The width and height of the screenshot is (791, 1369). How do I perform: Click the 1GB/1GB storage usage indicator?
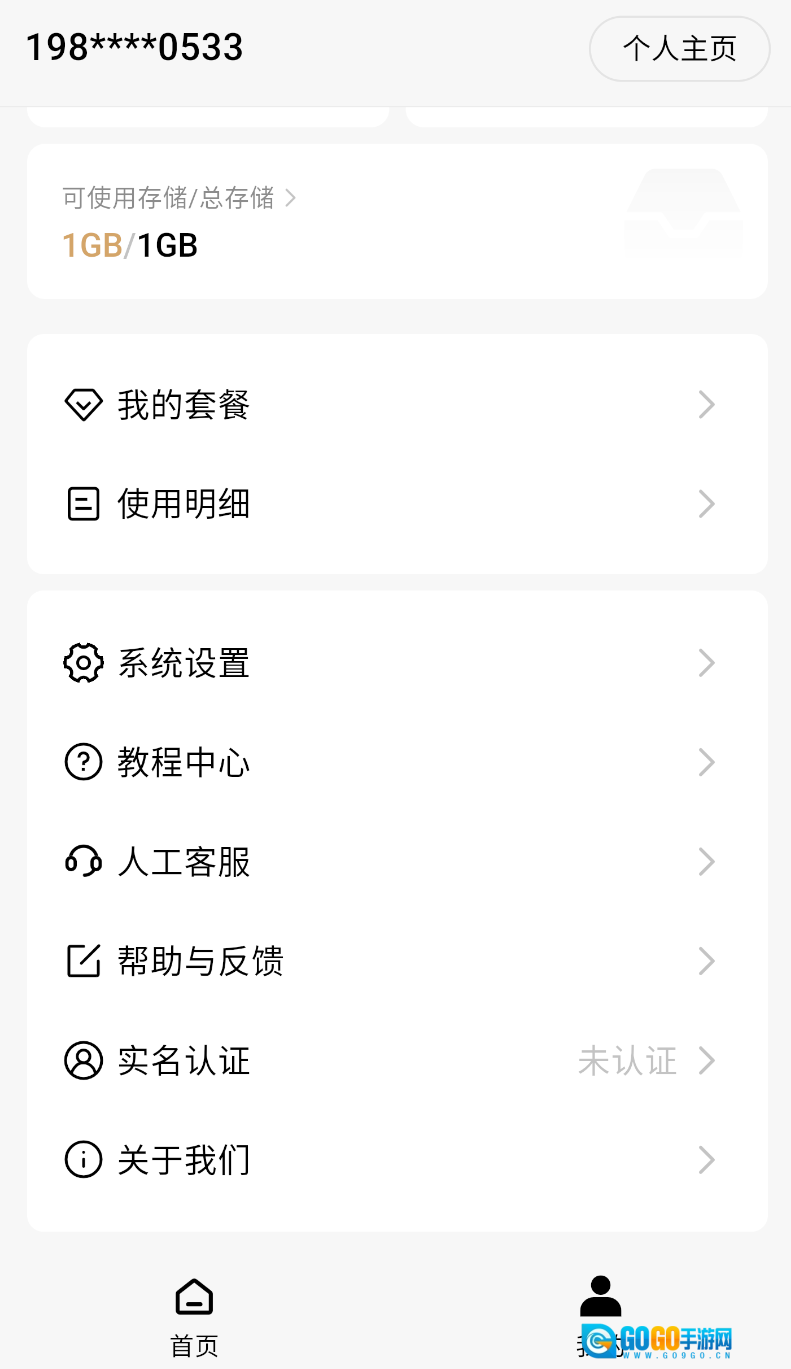point(130,245)
